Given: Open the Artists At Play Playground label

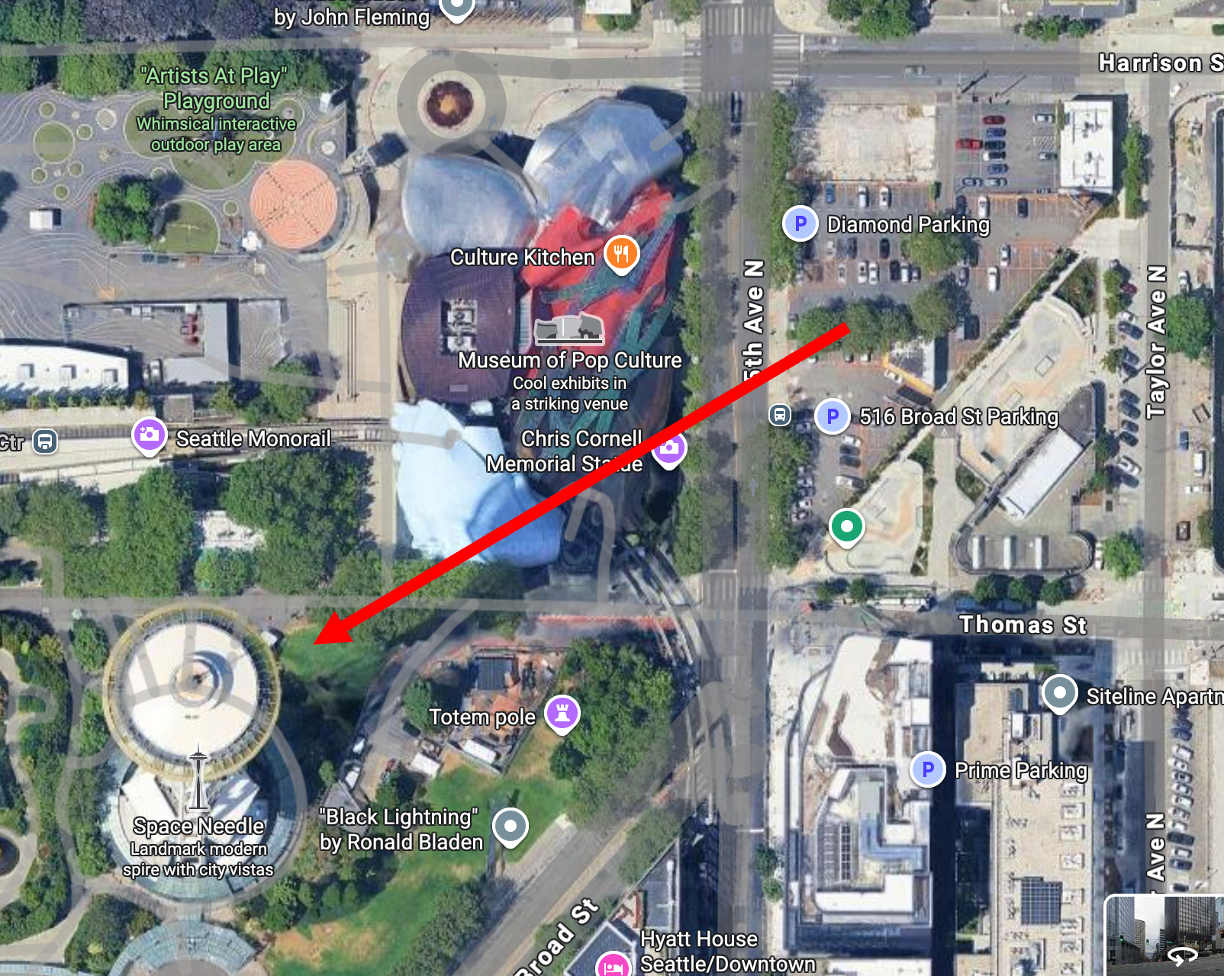Looking at the screenshot, I should [217, 88].
